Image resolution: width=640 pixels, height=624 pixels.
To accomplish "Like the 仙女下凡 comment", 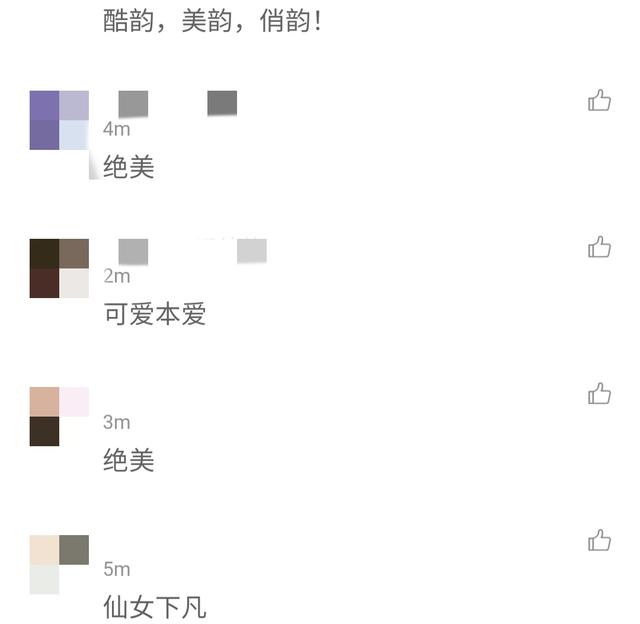I will [x=599, y=541].
